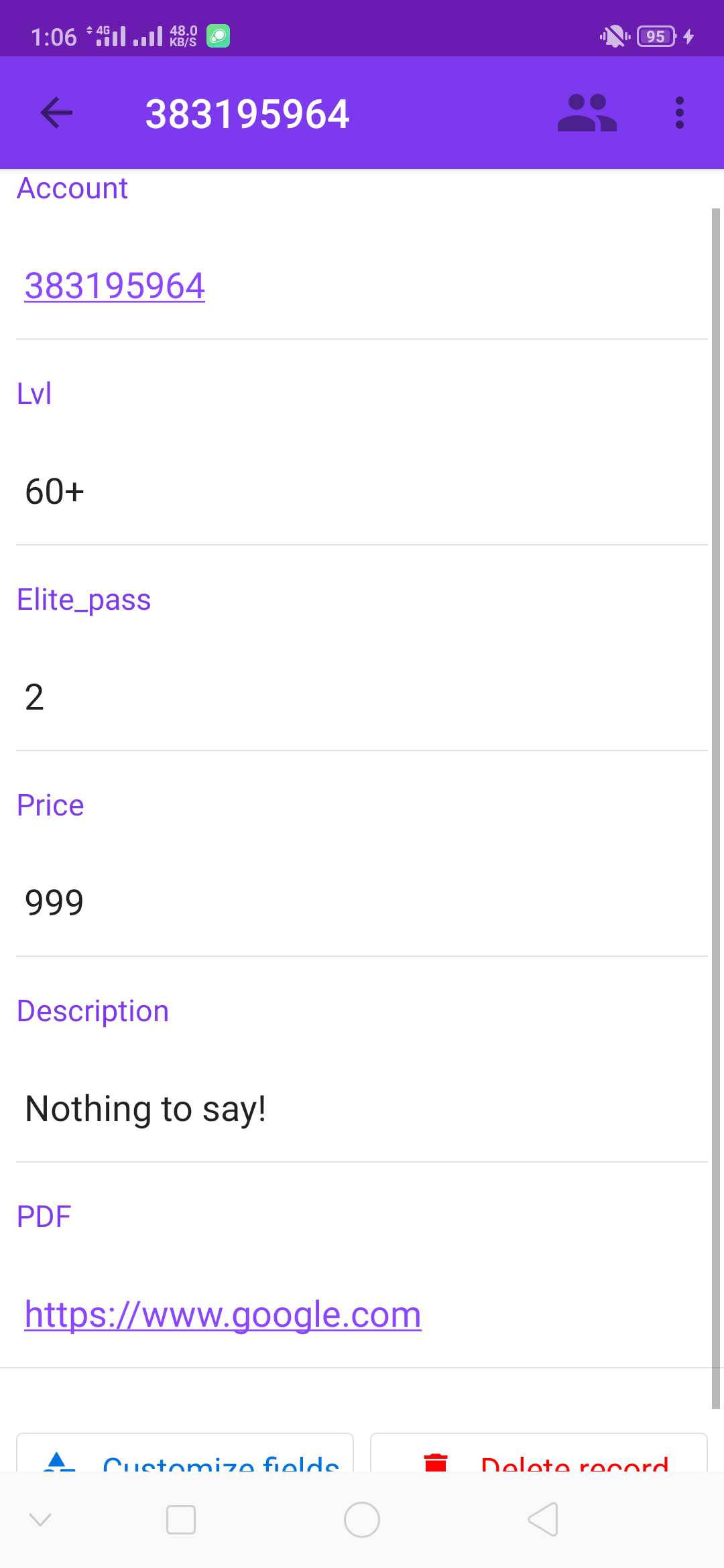Open recent apps from navigation bar
This screenshot has width=724, height=1568.
pos(181,1520)
